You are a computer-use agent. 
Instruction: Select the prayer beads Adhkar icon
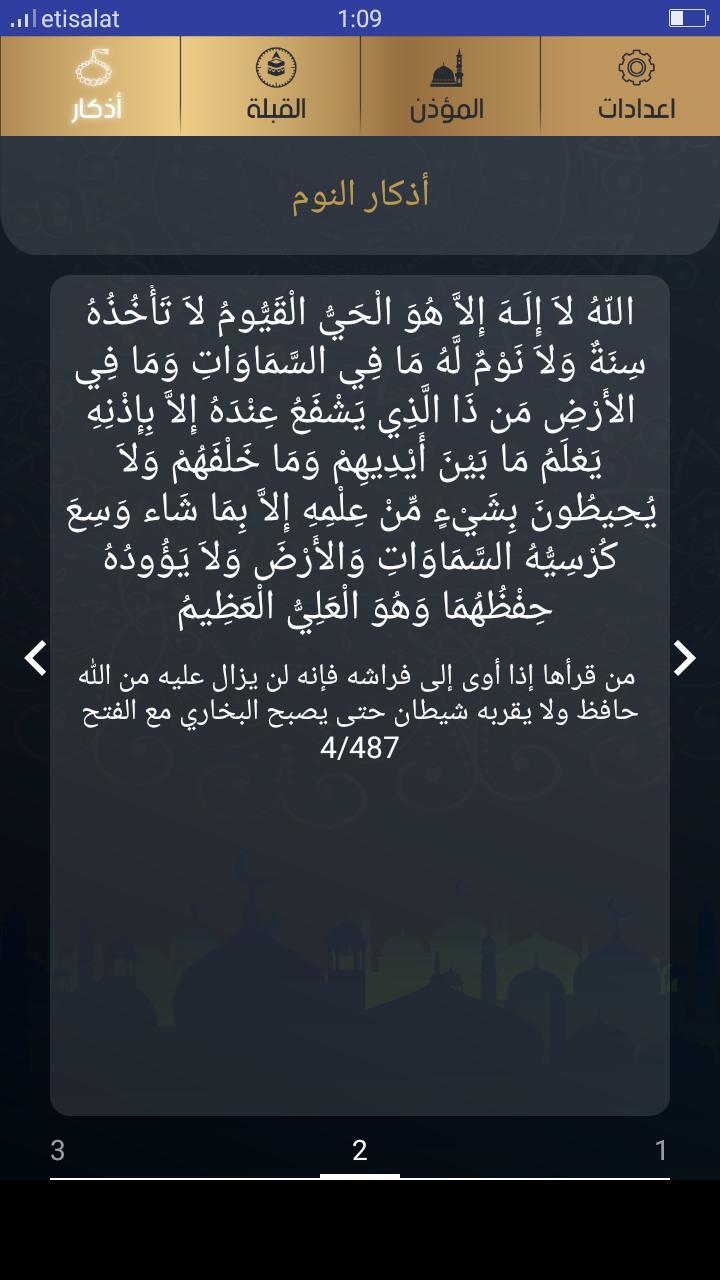tap(89, 68)
